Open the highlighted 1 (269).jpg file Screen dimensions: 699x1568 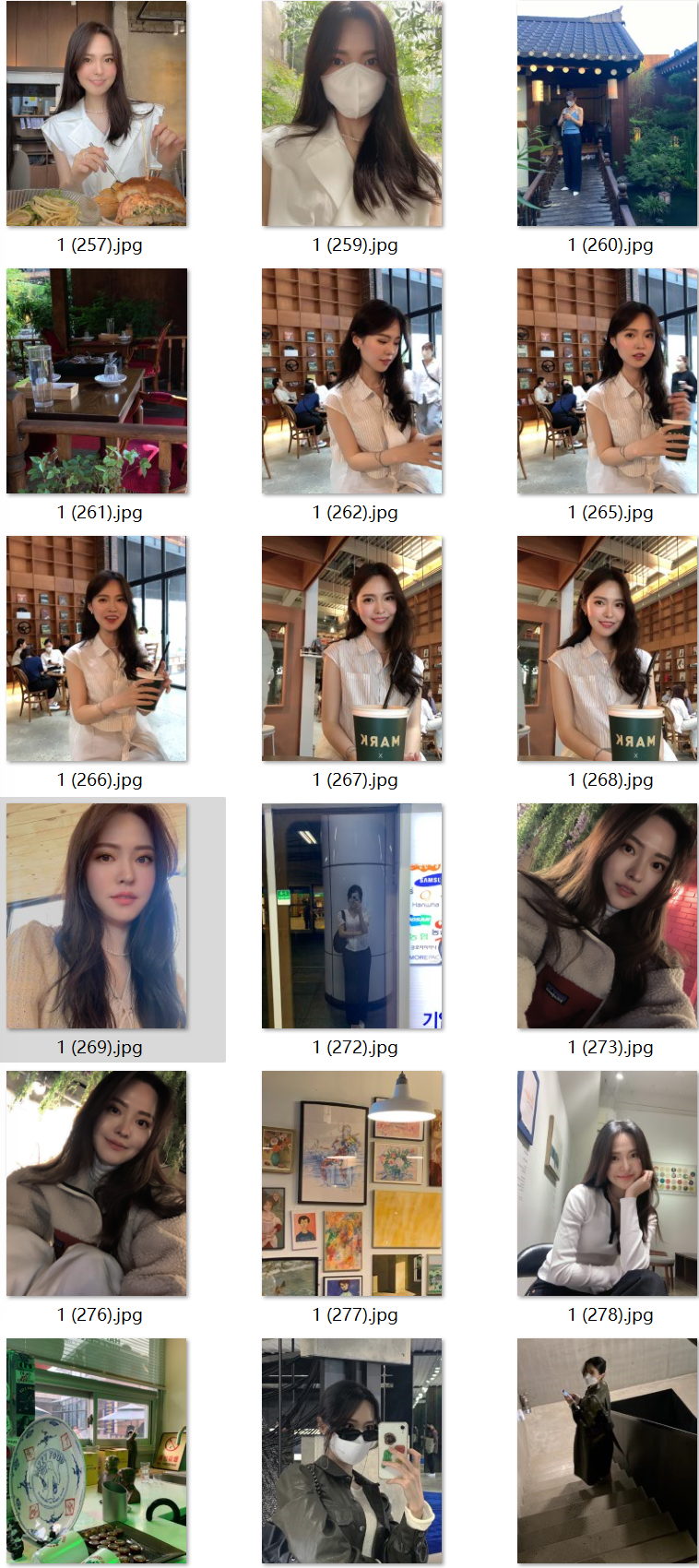(x=97, y=916)
